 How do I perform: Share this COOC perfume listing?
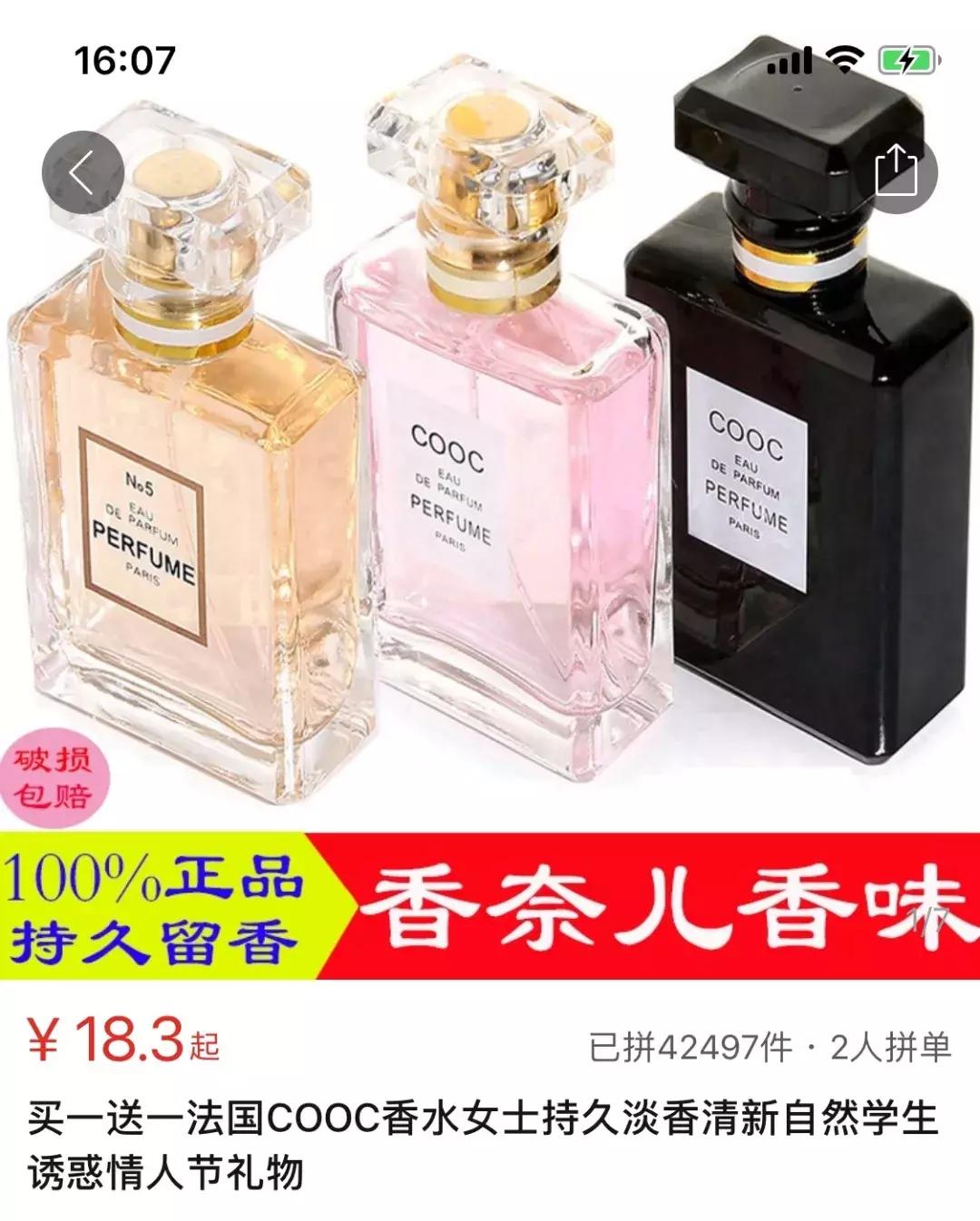pyautogui.click(x=897, y=171)
